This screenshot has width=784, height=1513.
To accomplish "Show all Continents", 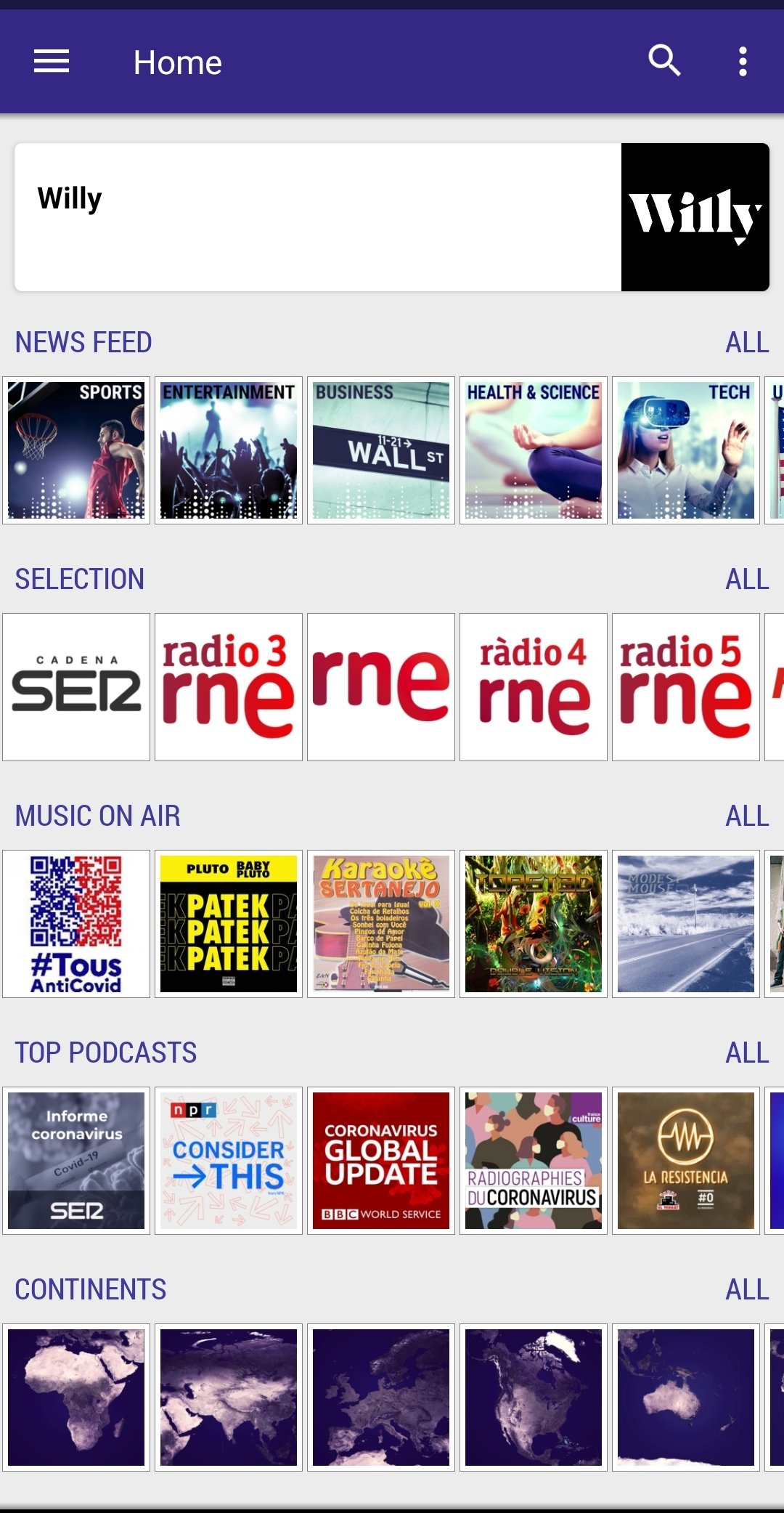I will coord(747,1289).
